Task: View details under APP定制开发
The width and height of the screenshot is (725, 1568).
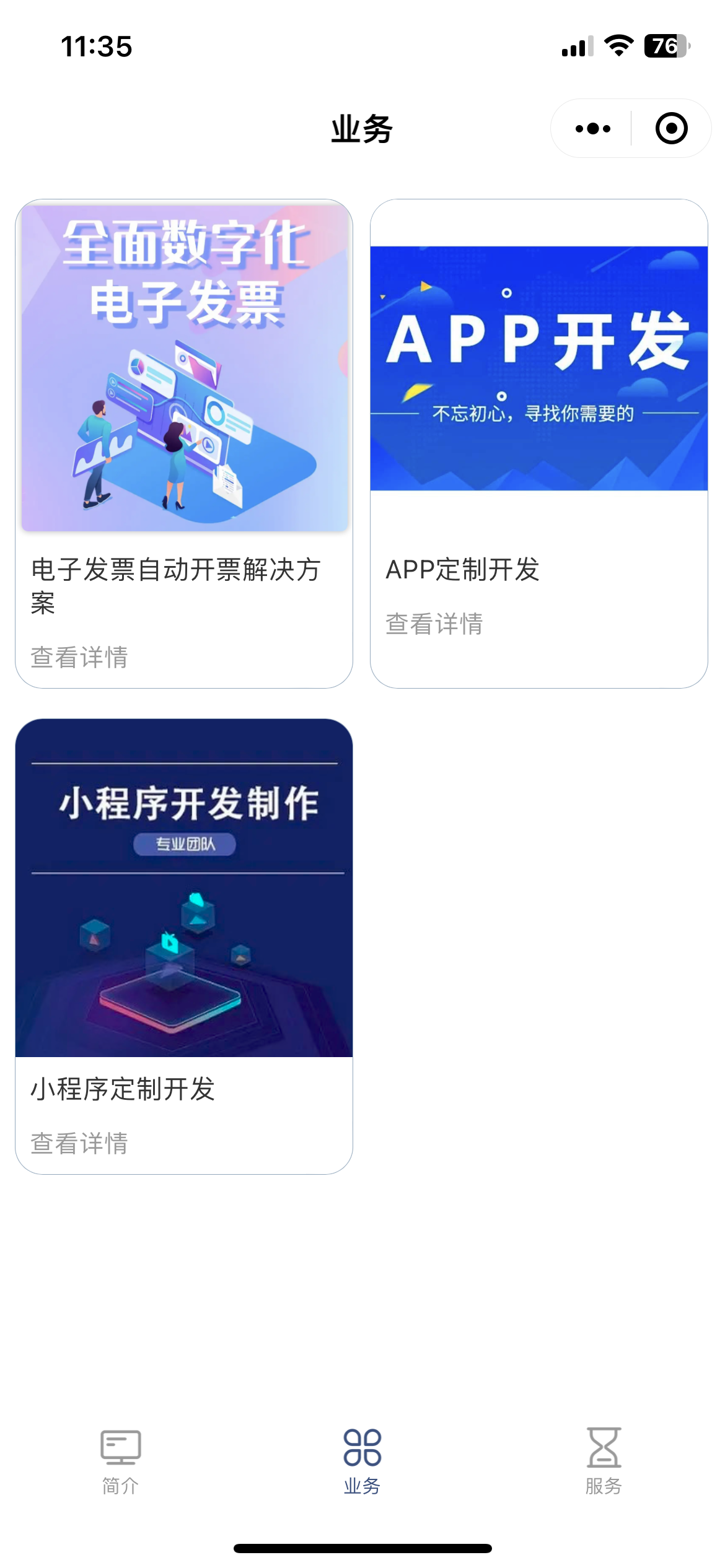Action: (x=434, y=624)
